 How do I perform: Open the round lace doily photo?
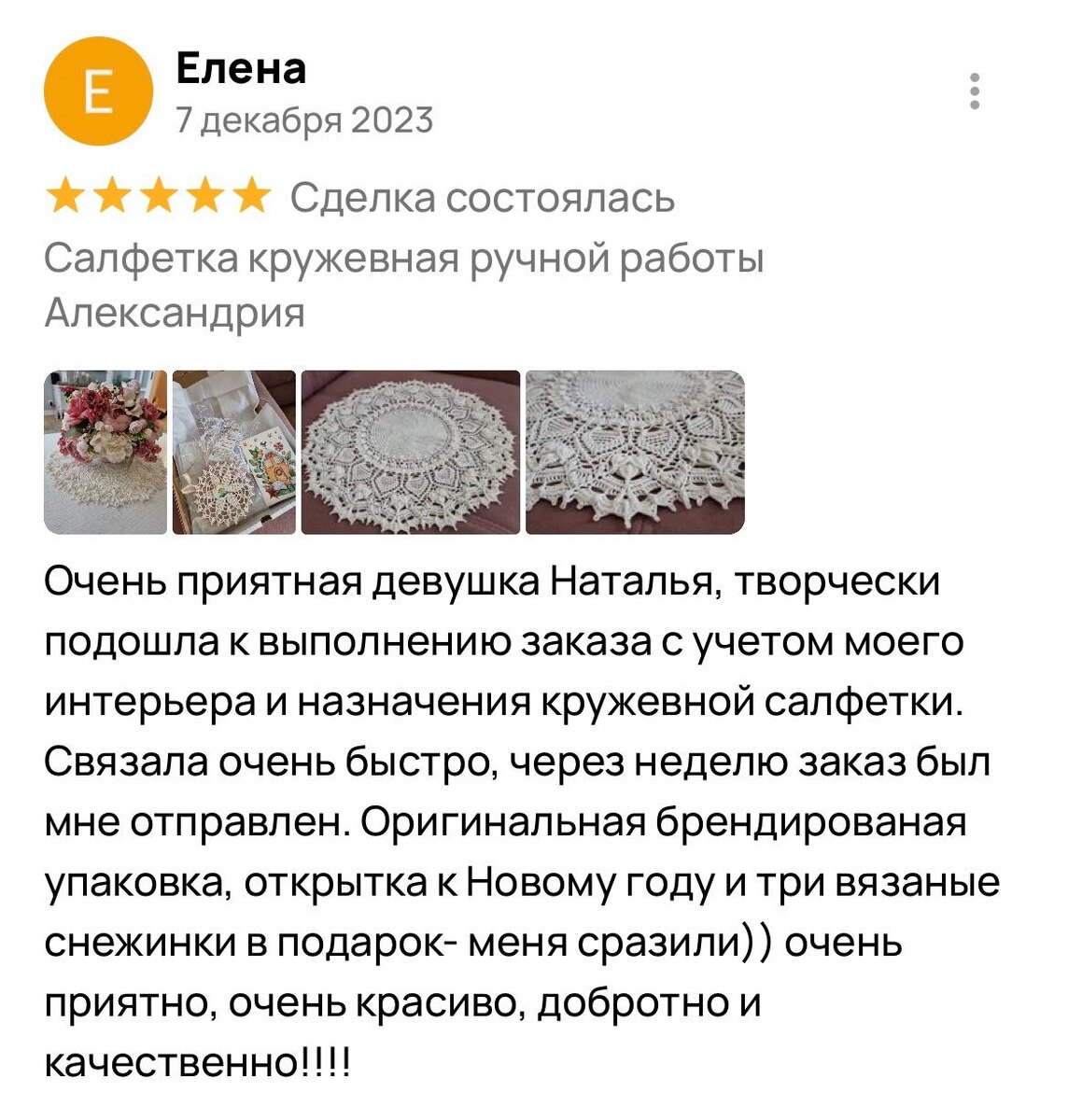pos(409,451)
